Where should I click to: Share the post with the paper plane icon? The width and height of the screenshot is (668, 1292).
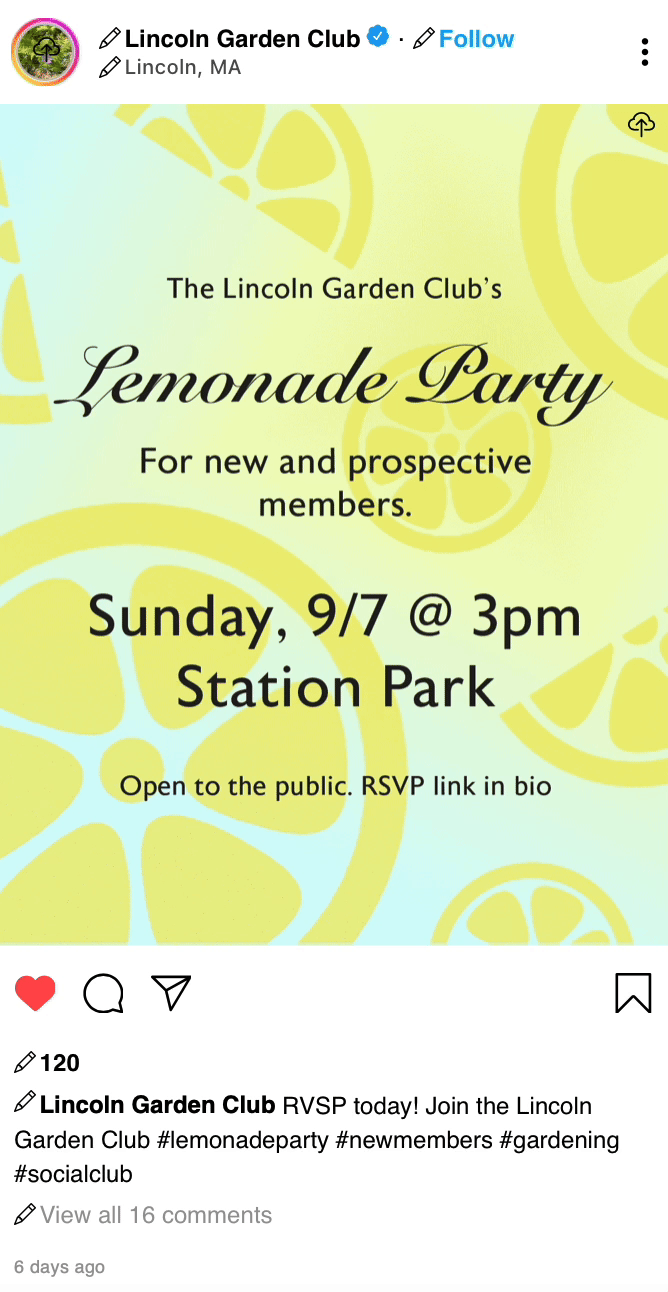[x=171, y=992]
